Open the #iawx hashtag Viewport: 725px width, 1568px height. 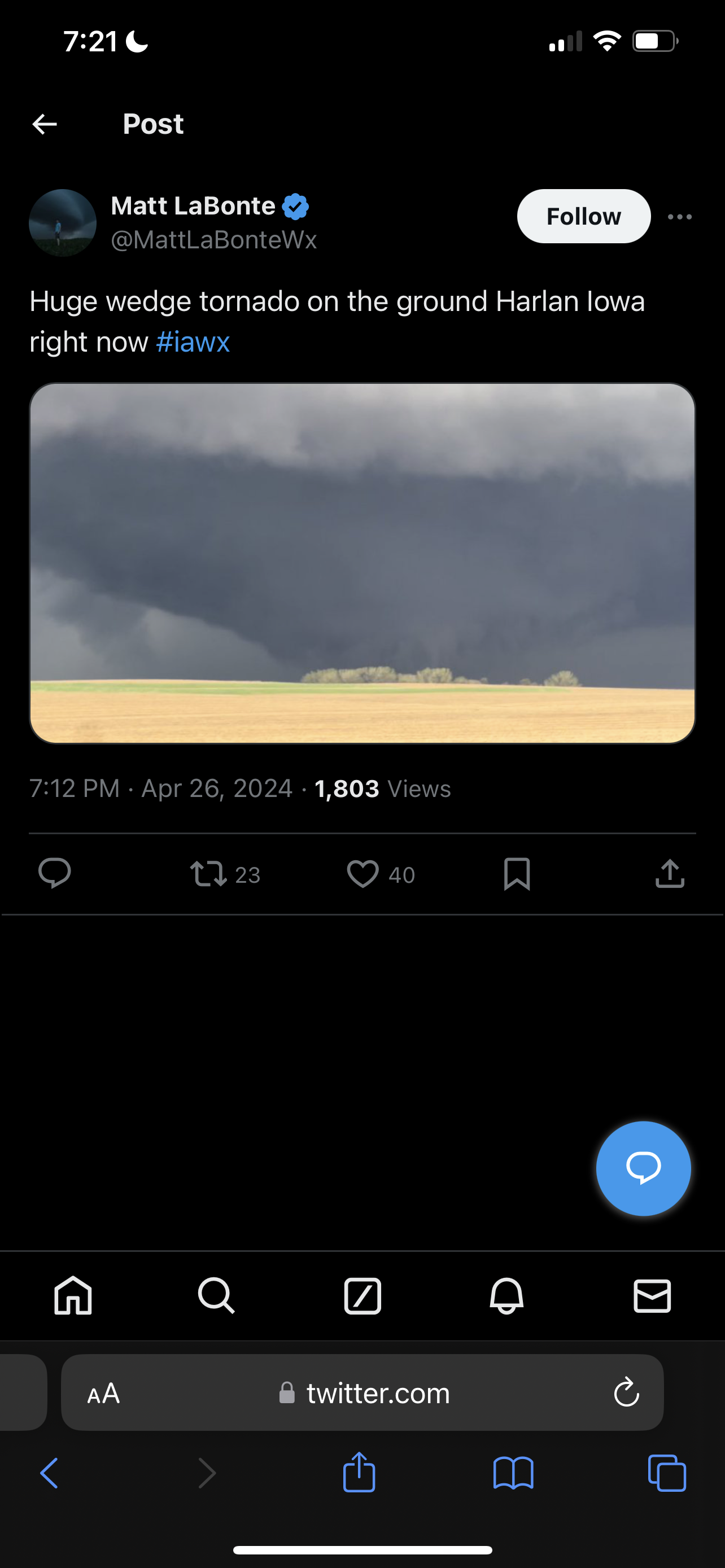(x=193, y=341)
